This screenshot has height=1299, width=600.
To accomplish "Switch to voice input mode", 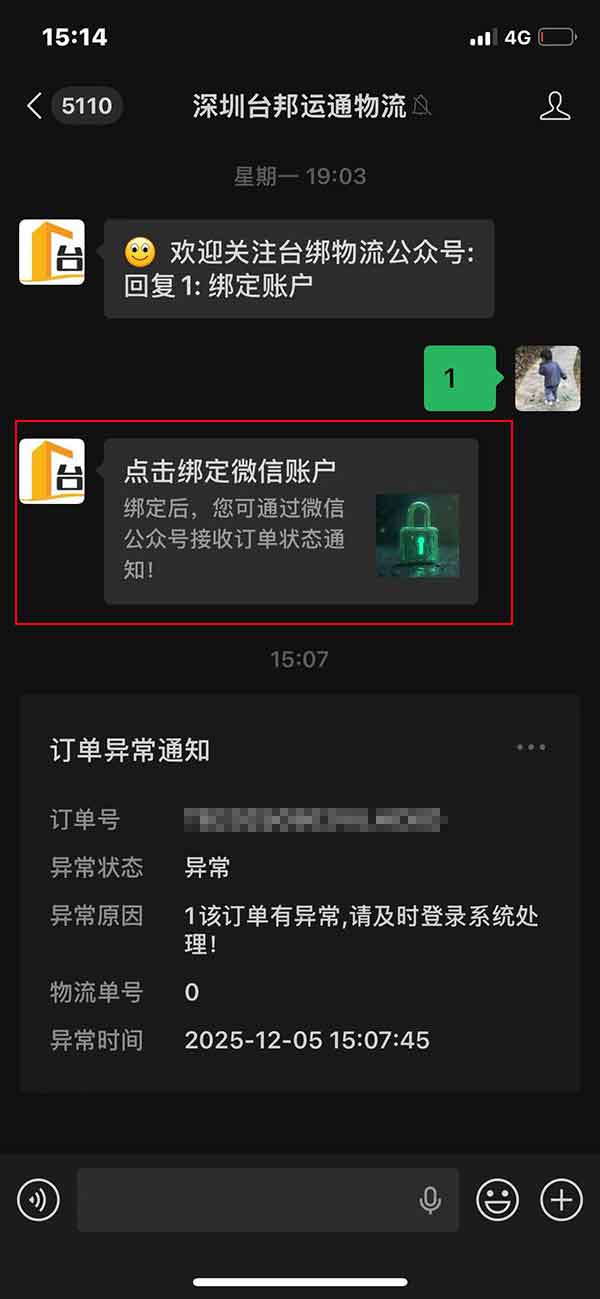I will (38, 1199).
